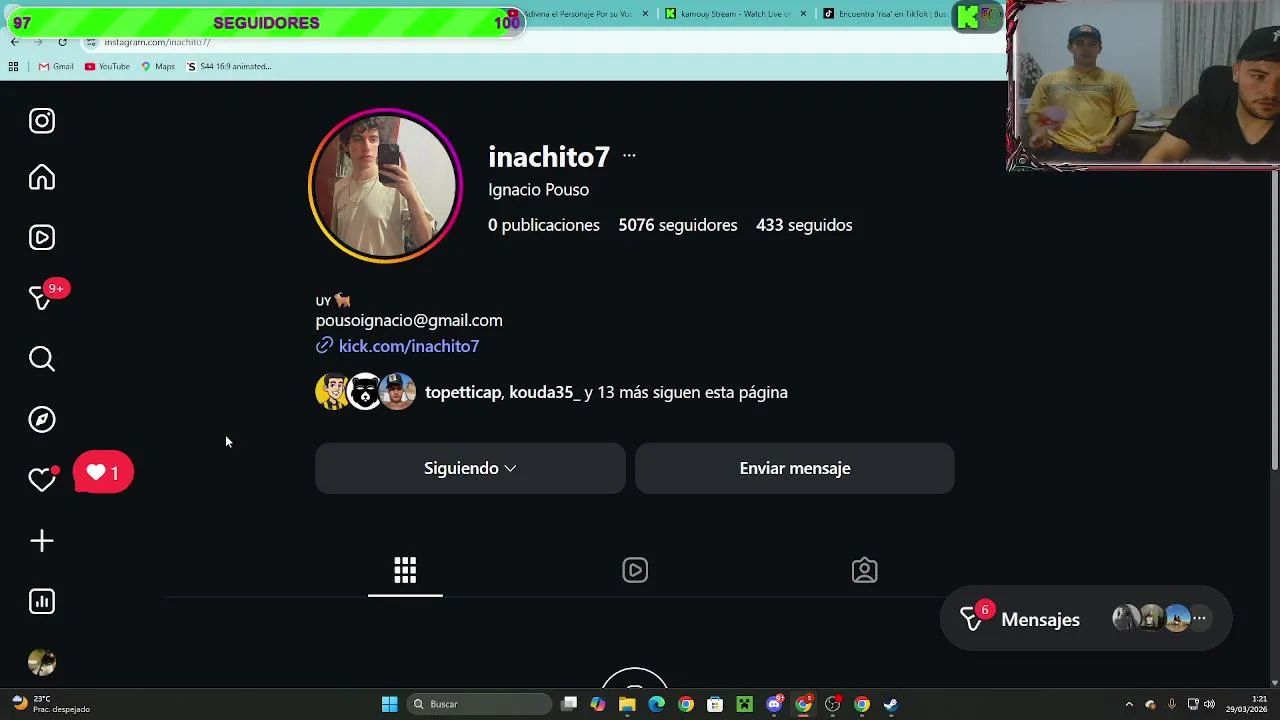Switch to the posts grid tab
This screenshot has width=1280, height=720.
pyautogui.click(x=405, y=571)
